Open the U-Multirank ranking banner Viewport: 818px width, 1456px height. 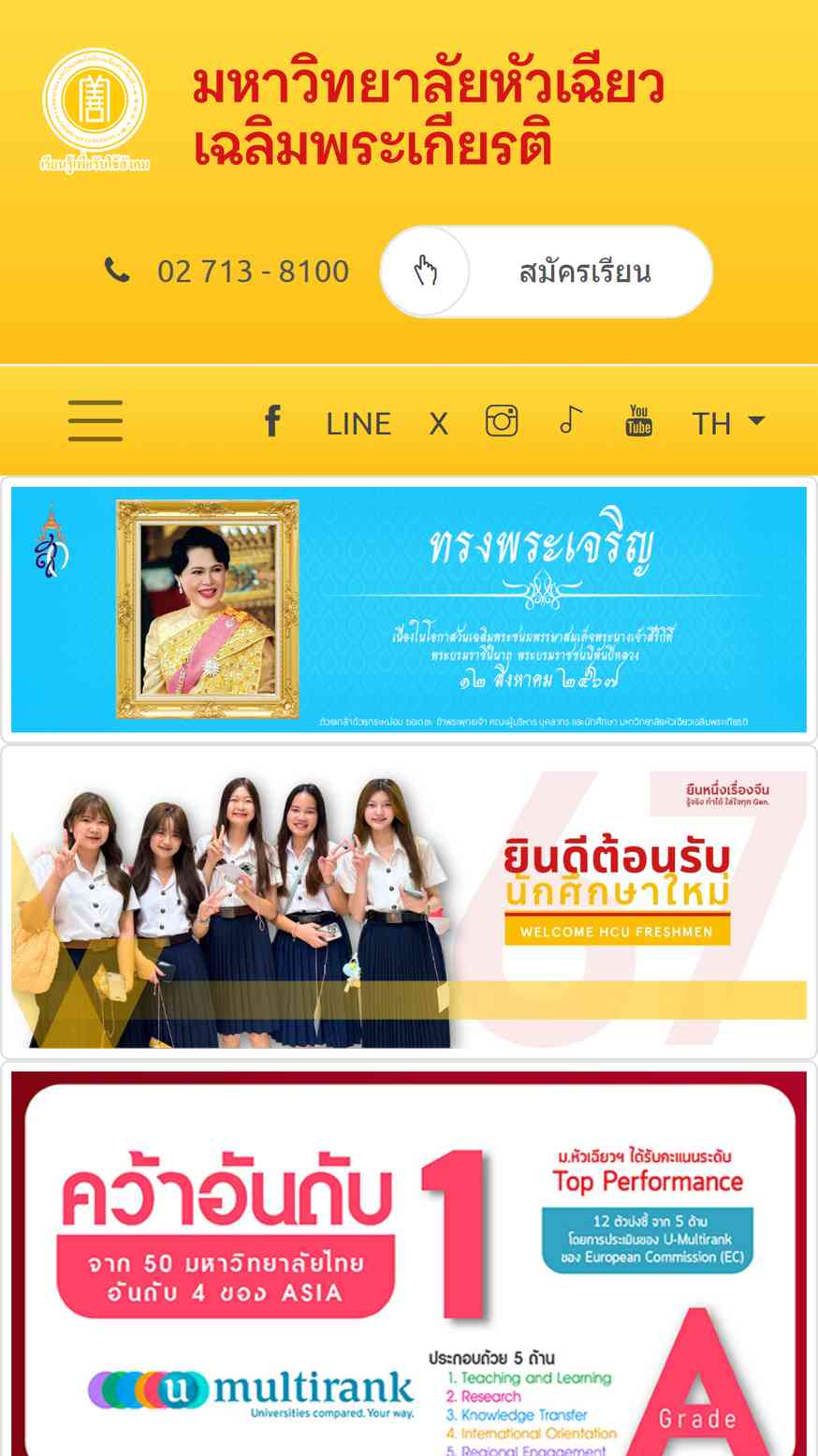coord(409,1264)
